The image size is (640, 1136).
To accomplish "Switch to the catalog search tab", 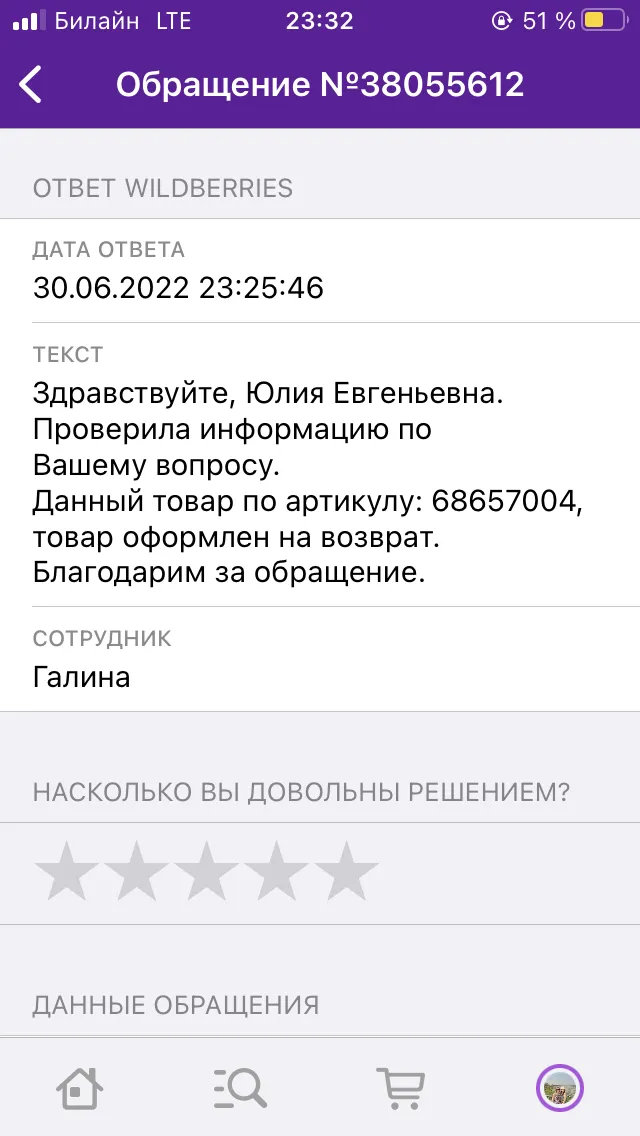I will click(240, 1087).
